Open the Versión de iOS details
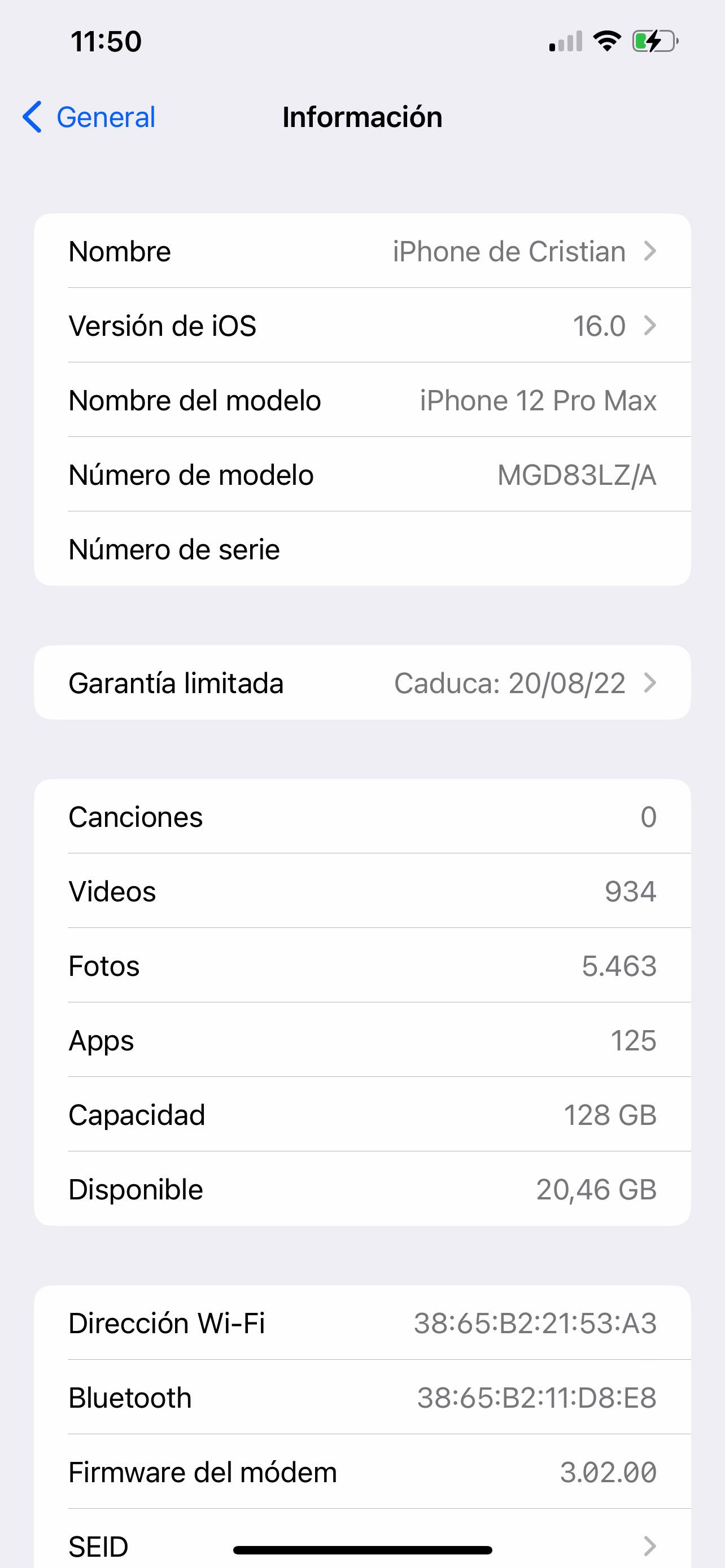Viewport: 725px width, 1568px height. coord(362,326)
